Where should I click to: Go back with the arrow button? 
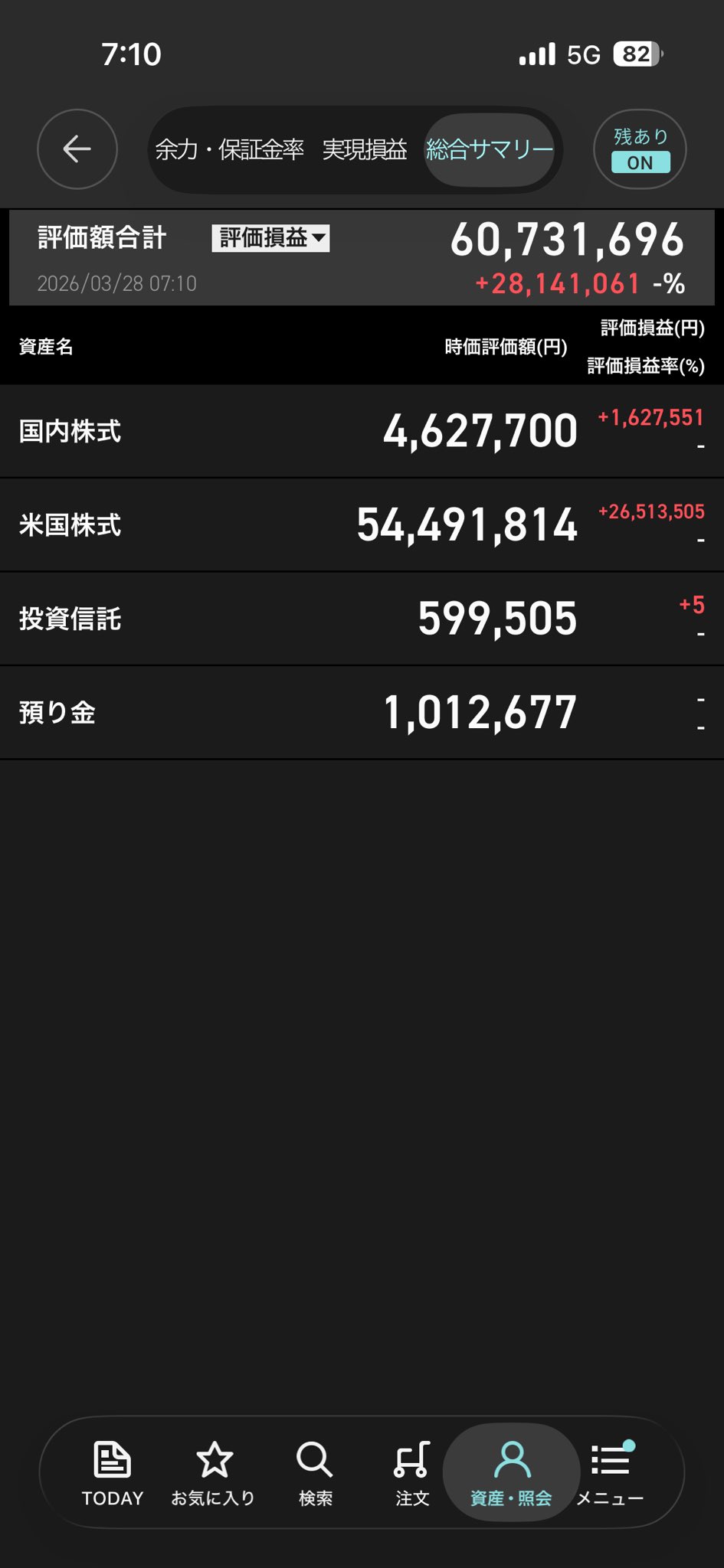point(77,149)
